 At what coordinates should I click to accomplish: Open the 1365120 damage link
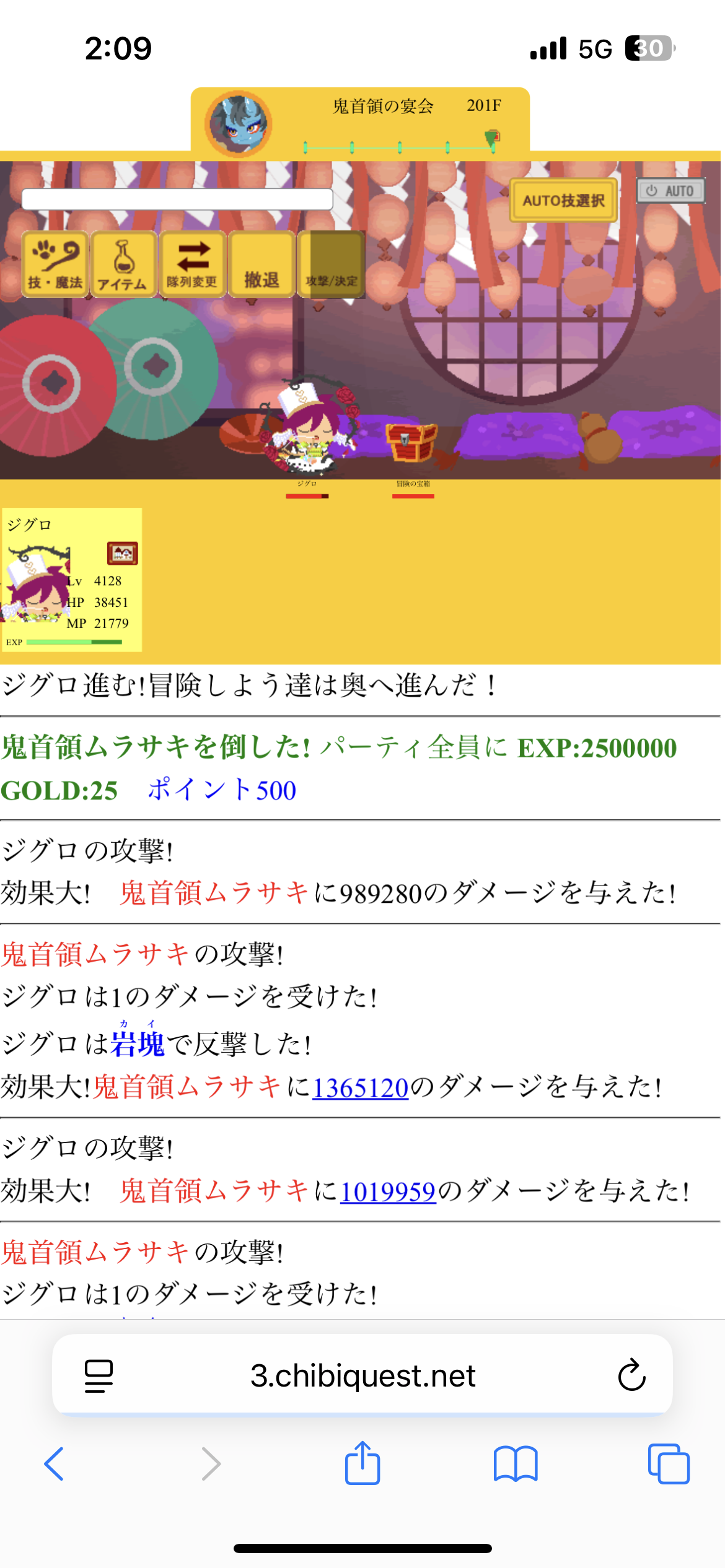point(360,1088)
